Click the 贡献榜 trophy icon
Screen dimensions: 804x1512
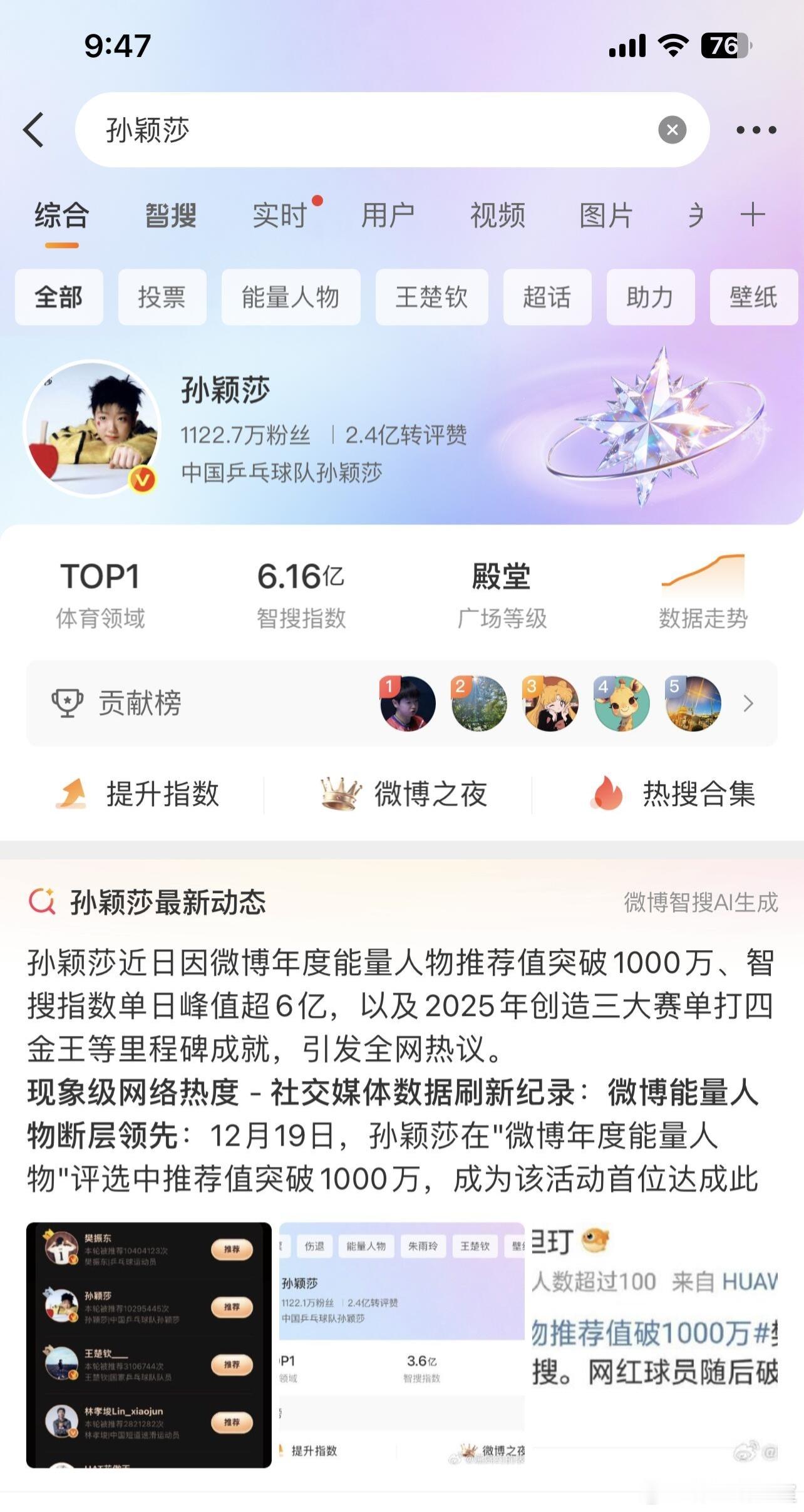click(x=68, y=703)
